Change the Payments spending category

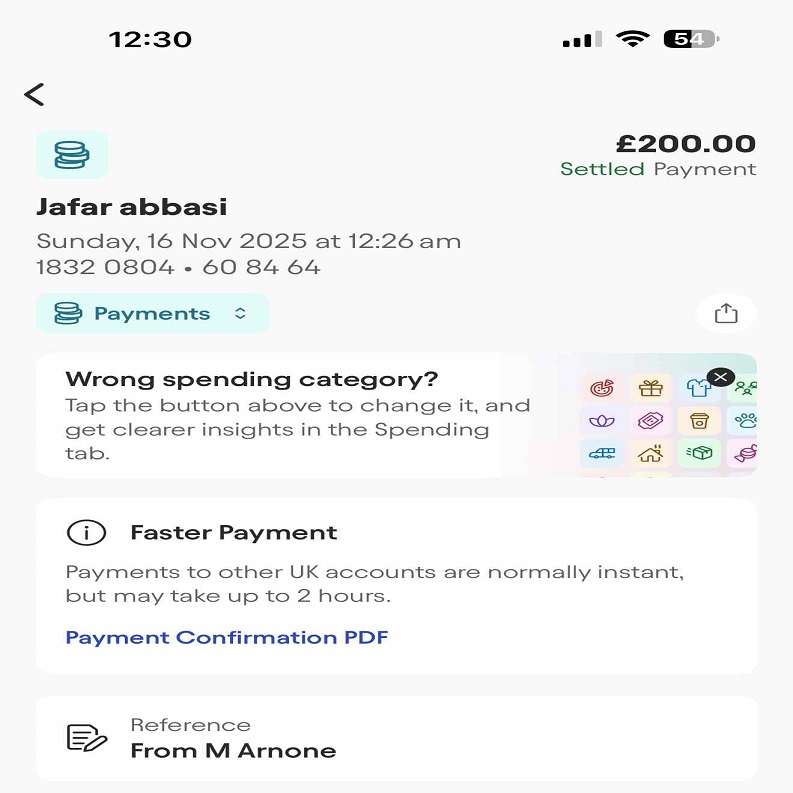coord(152,313)
